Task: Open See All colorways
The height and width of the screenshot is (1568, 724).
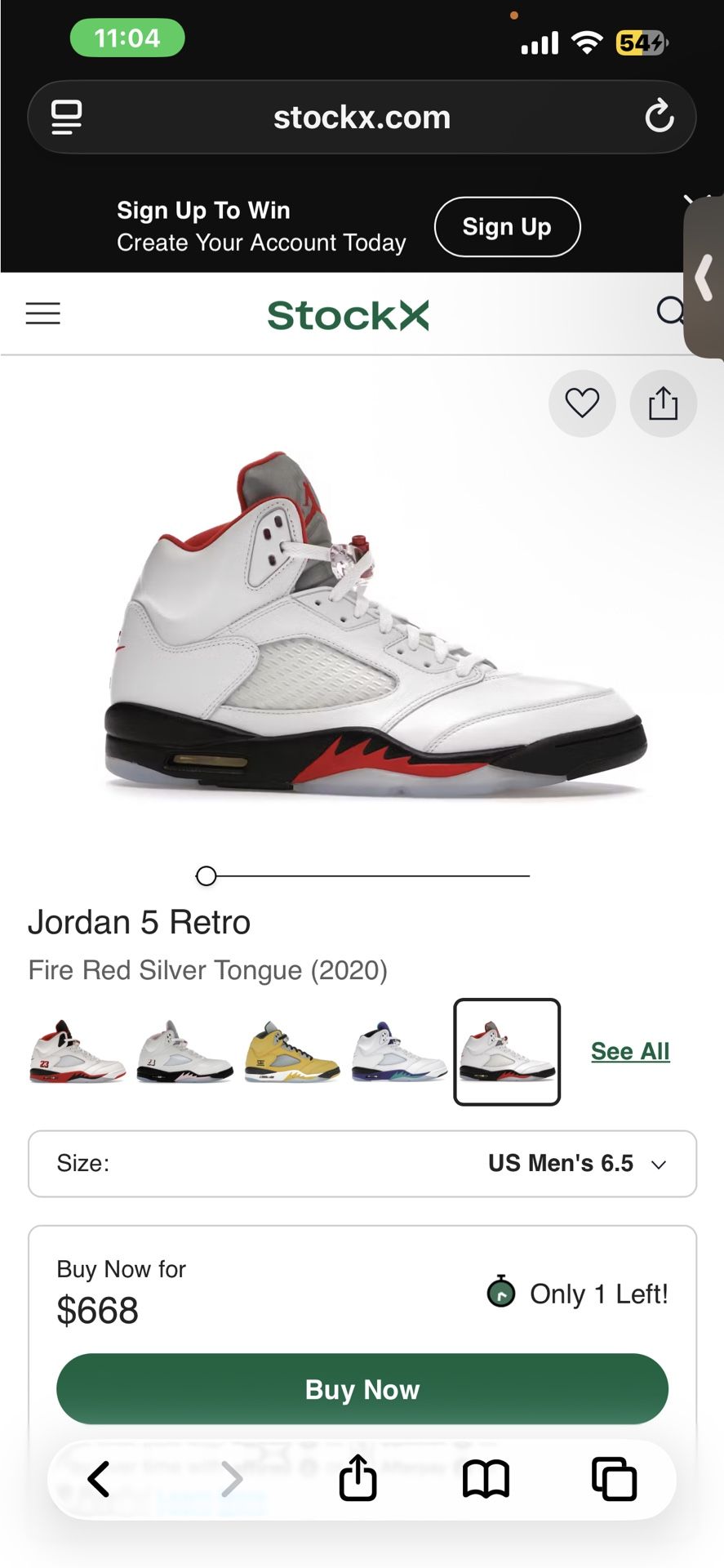Action: [x=629, y=1051]
